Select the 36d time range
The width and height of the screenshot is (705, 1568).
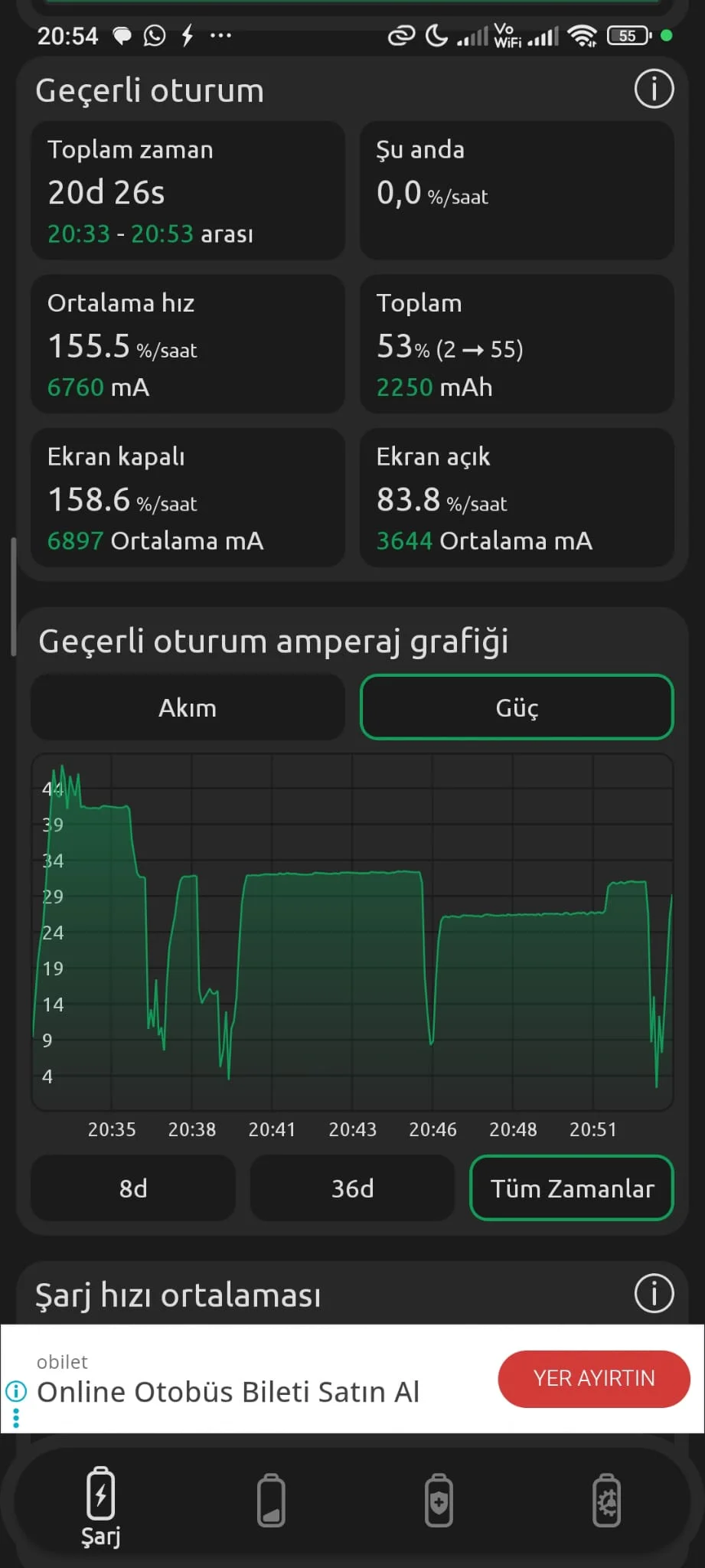coord(351,1188)
